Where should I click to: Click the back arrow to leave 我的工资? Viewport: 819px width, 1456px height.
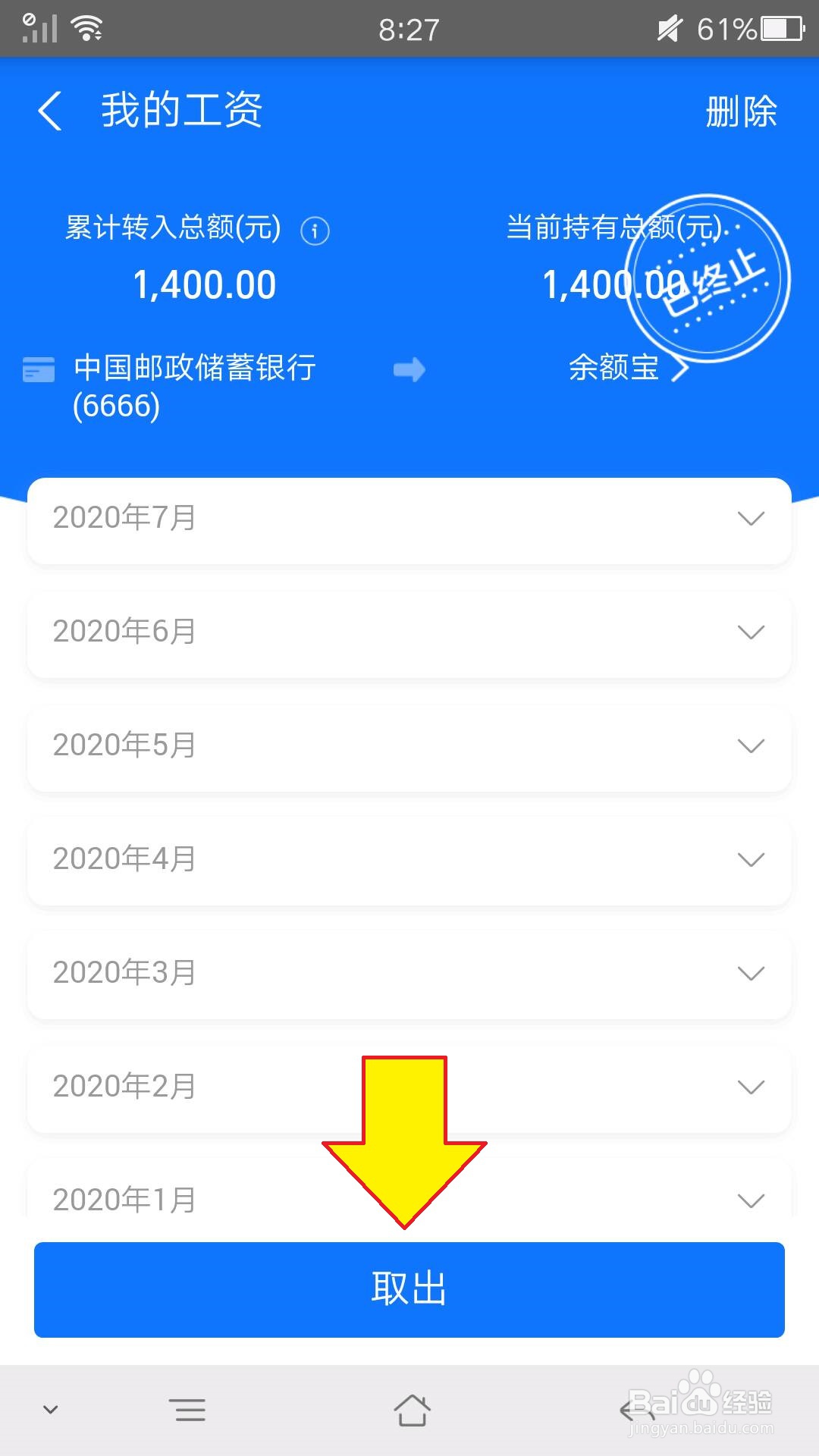point(50,111)
